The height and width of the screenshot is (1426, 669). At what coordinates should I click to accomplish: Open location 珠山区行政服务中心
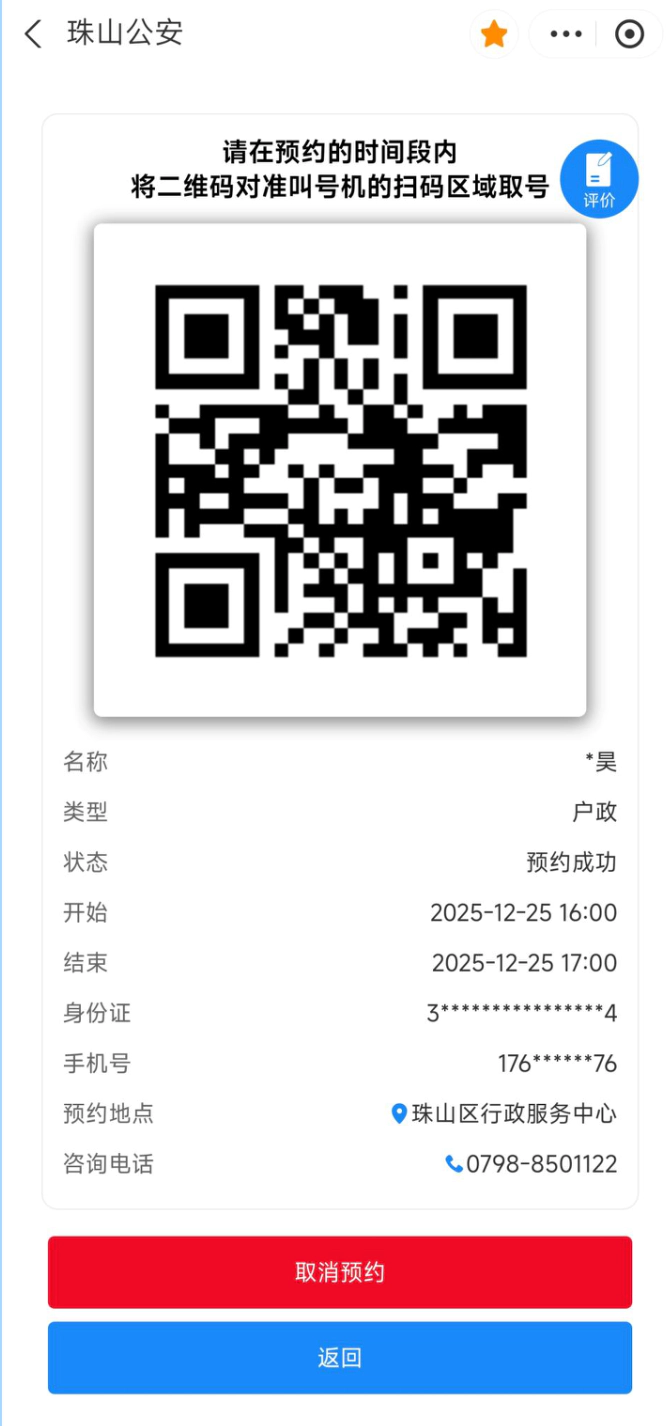point(504,1114)
